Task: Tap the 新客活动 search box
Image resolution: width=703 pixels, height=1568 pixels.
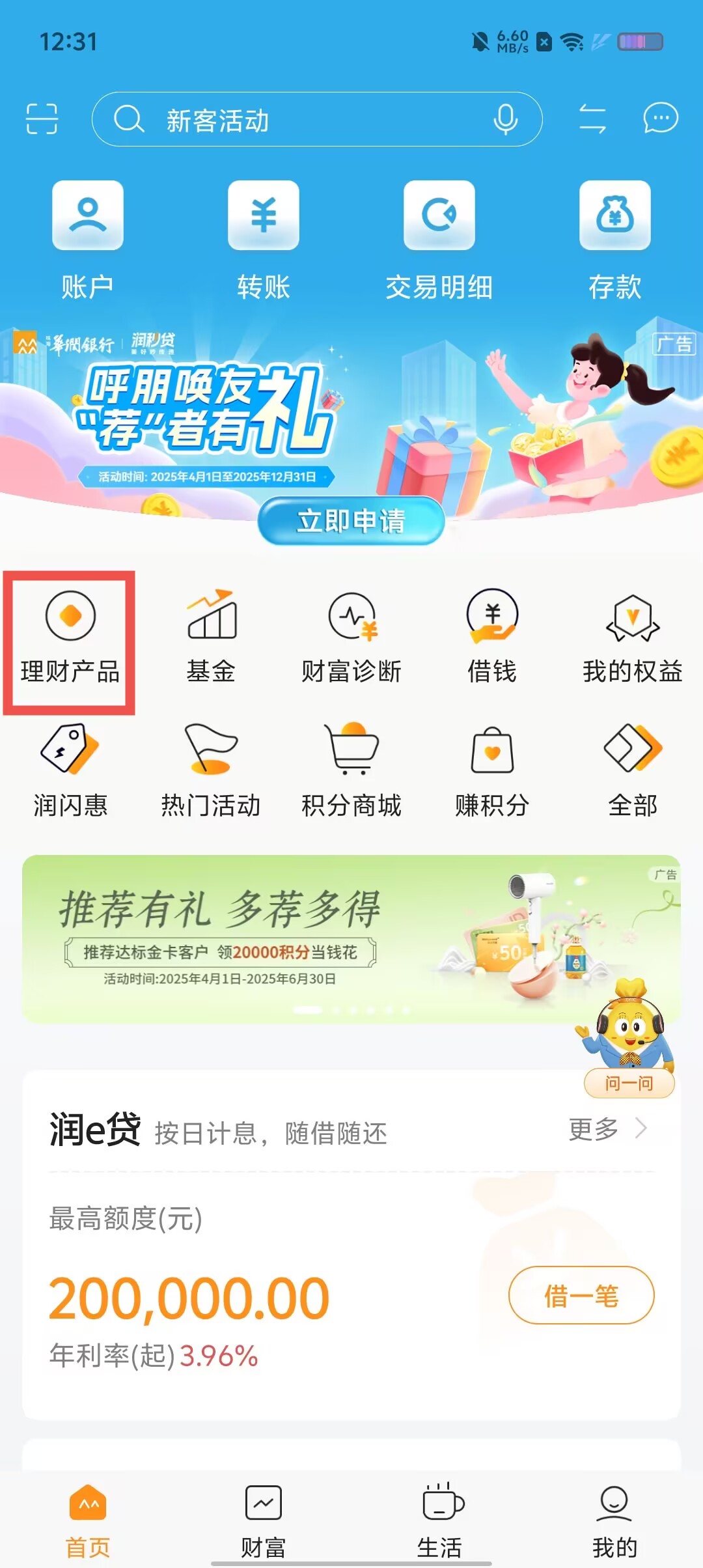Action: pyautogui.click(x=293, y=120)
